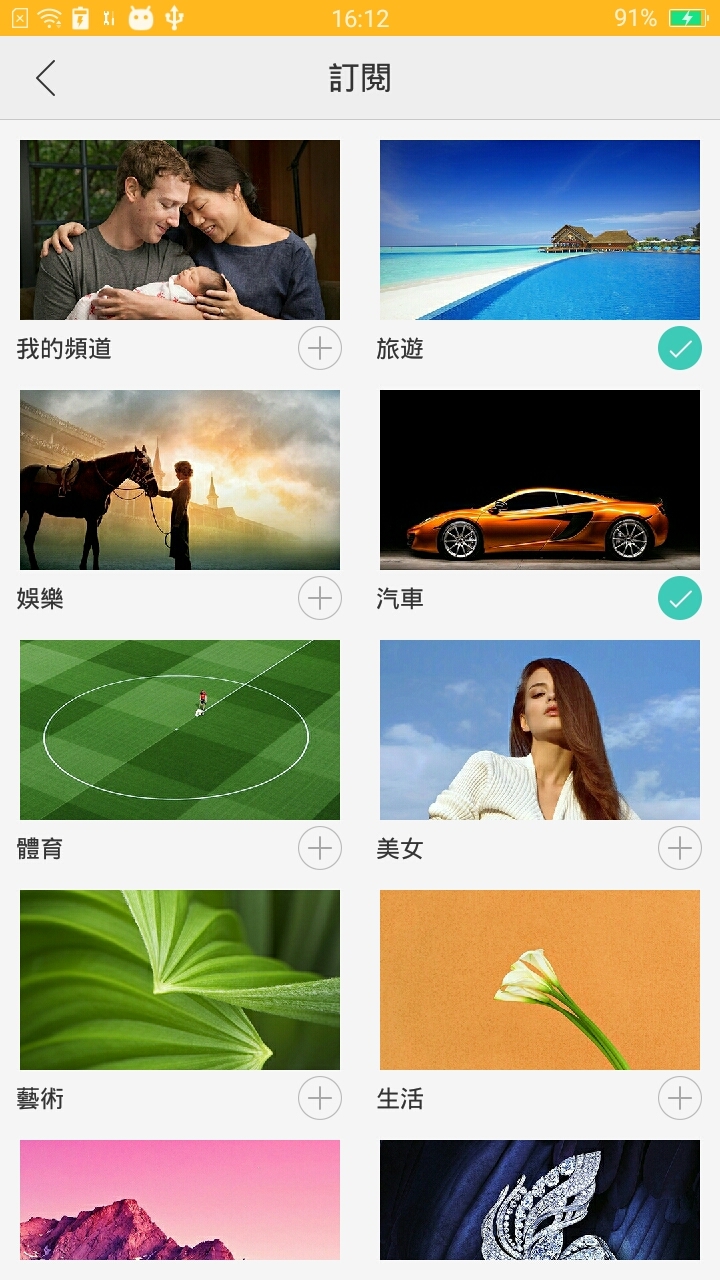Add the 娛樂 channel subscription
This screenshot has height=1280, width=720.
320,598
